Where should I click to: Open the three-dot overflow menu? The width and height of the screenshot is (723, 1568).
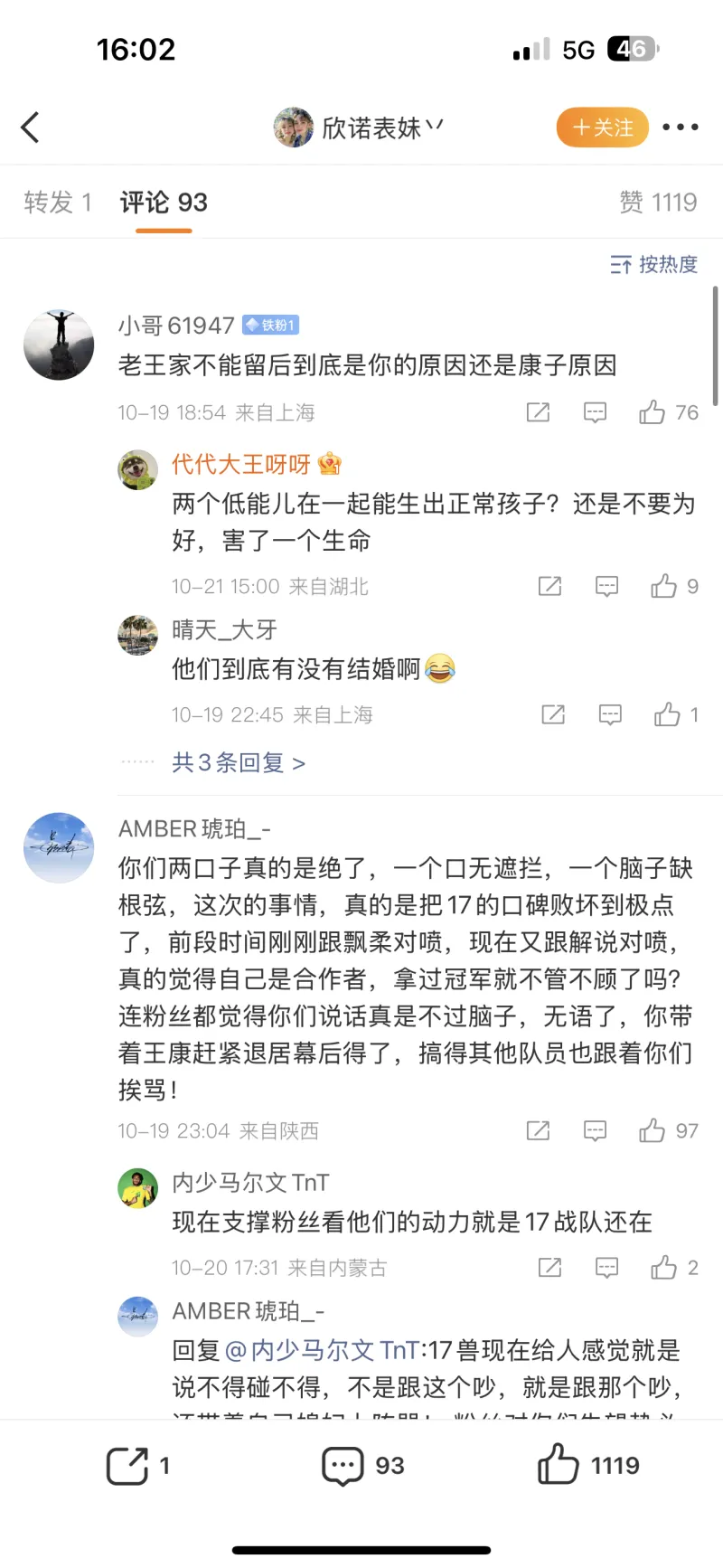click(x=680, y=128)
